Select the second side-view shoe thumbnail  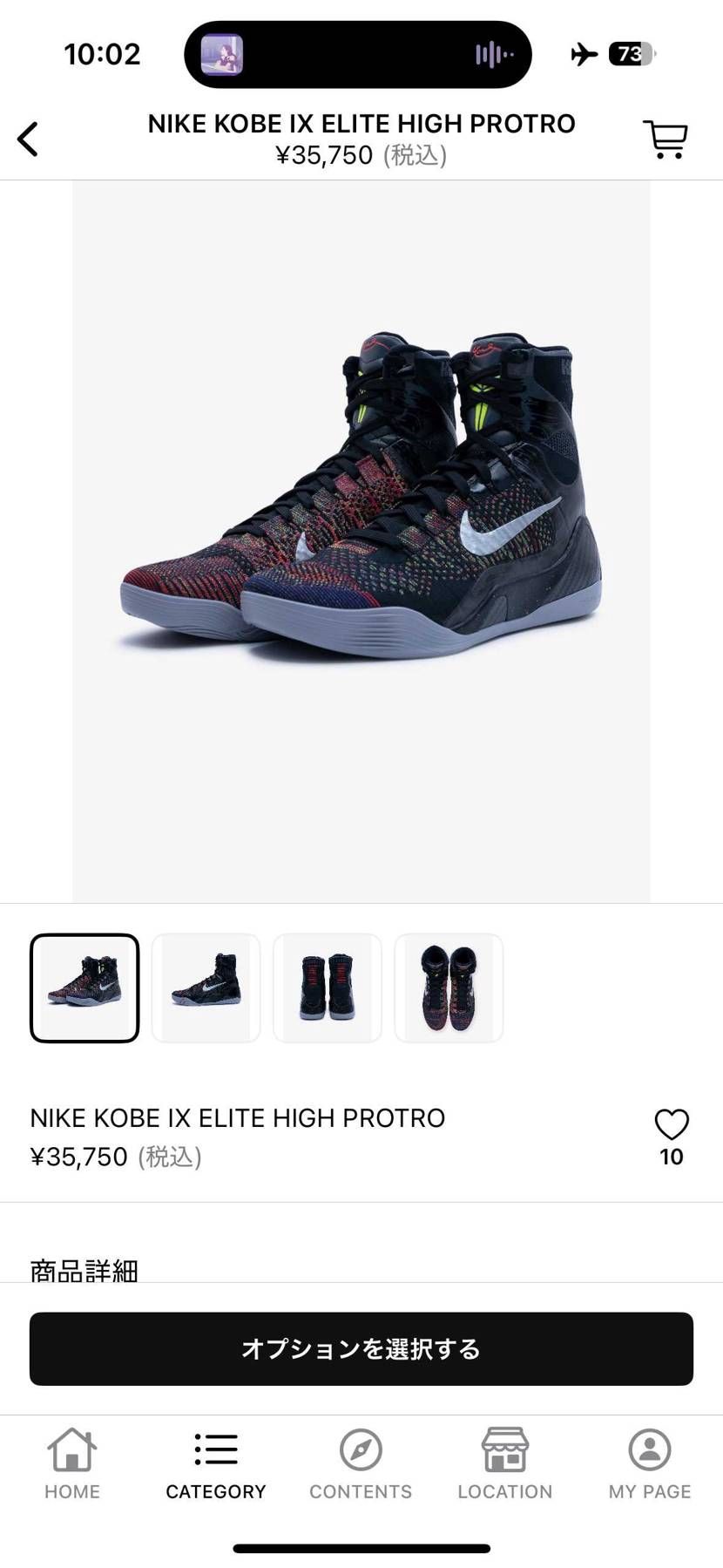click(x=206, y=988)
